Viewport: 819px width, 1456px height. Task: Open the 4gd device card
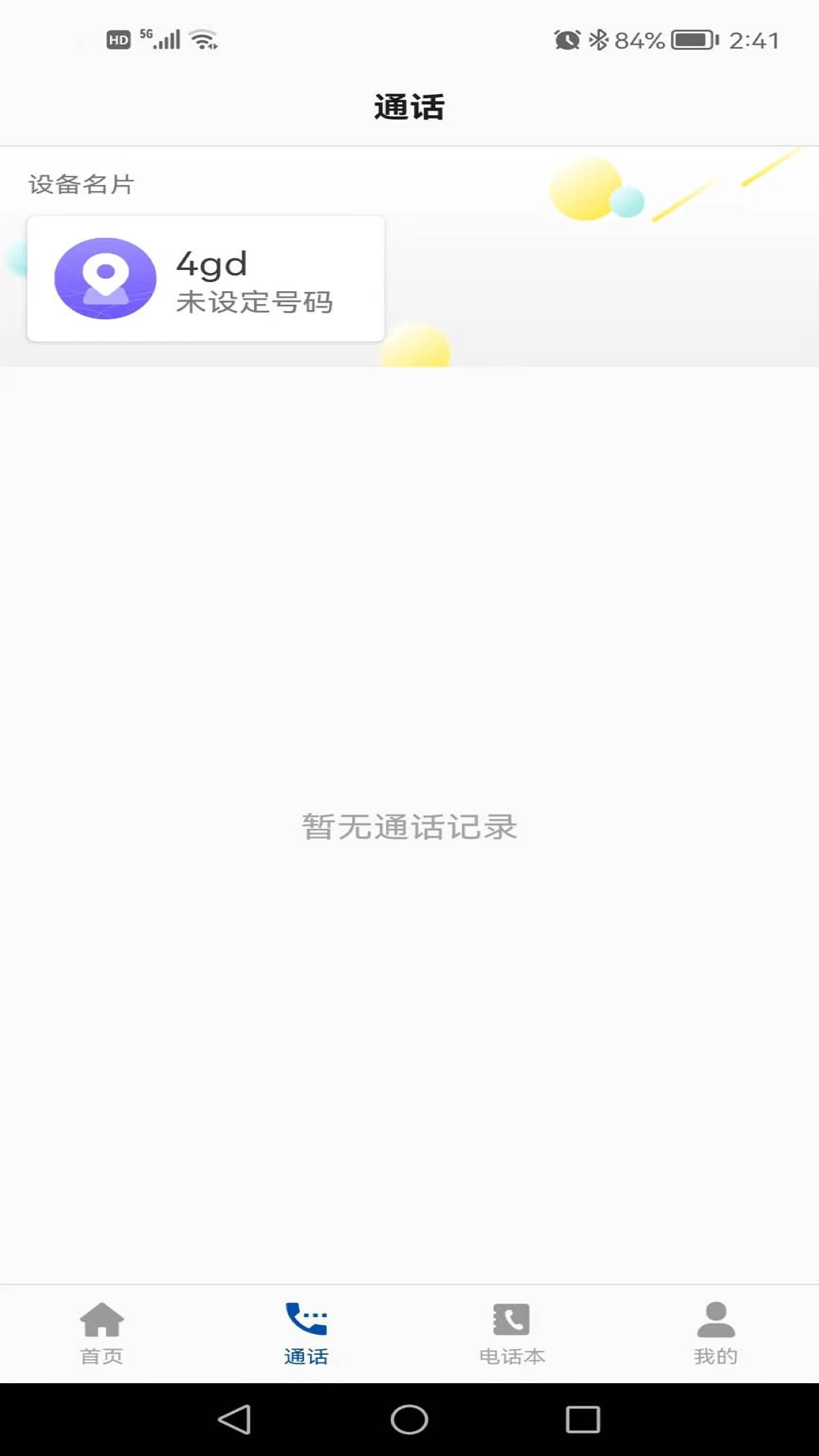tap(206, 278)
